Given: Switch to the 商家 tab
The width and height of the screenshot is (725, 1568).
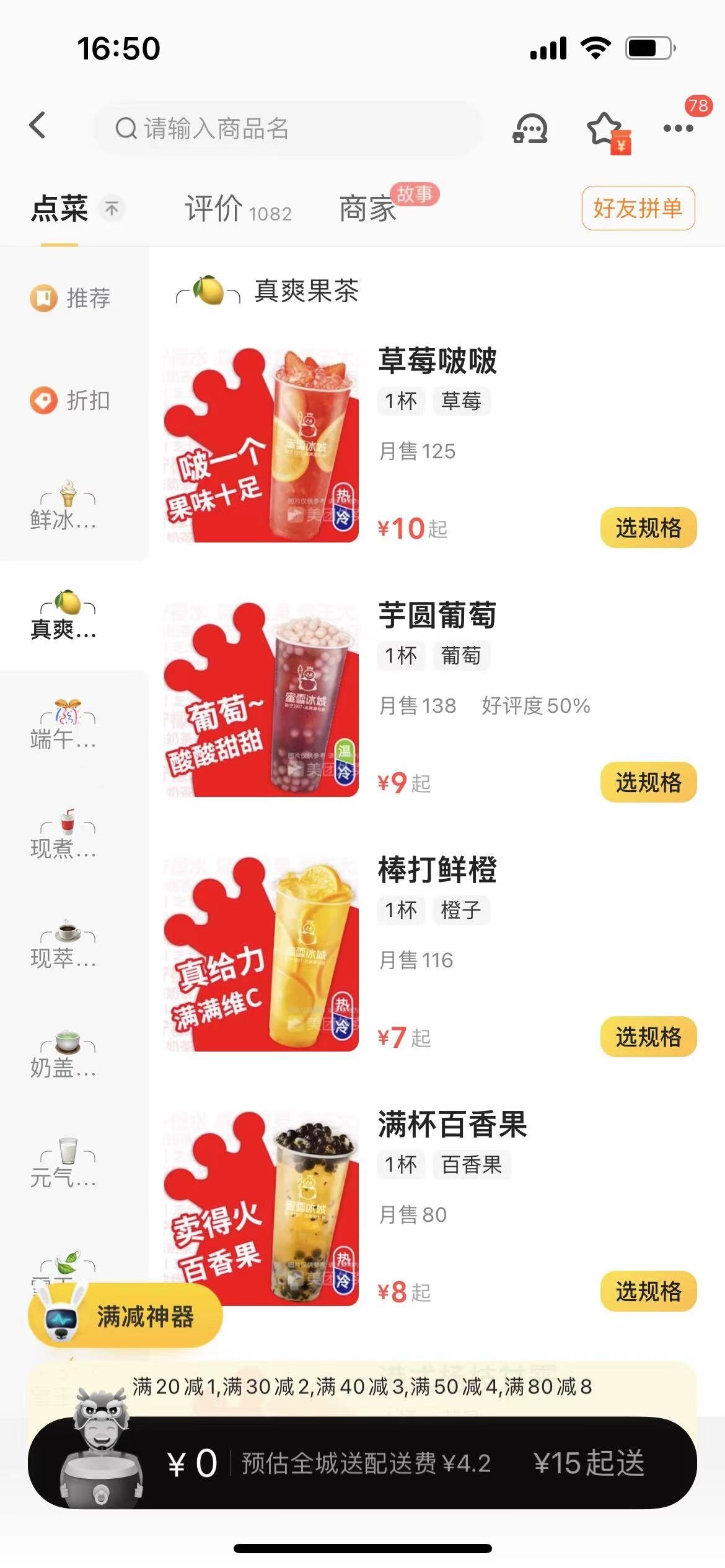Looking at the screenshot, I should (367, 209).
